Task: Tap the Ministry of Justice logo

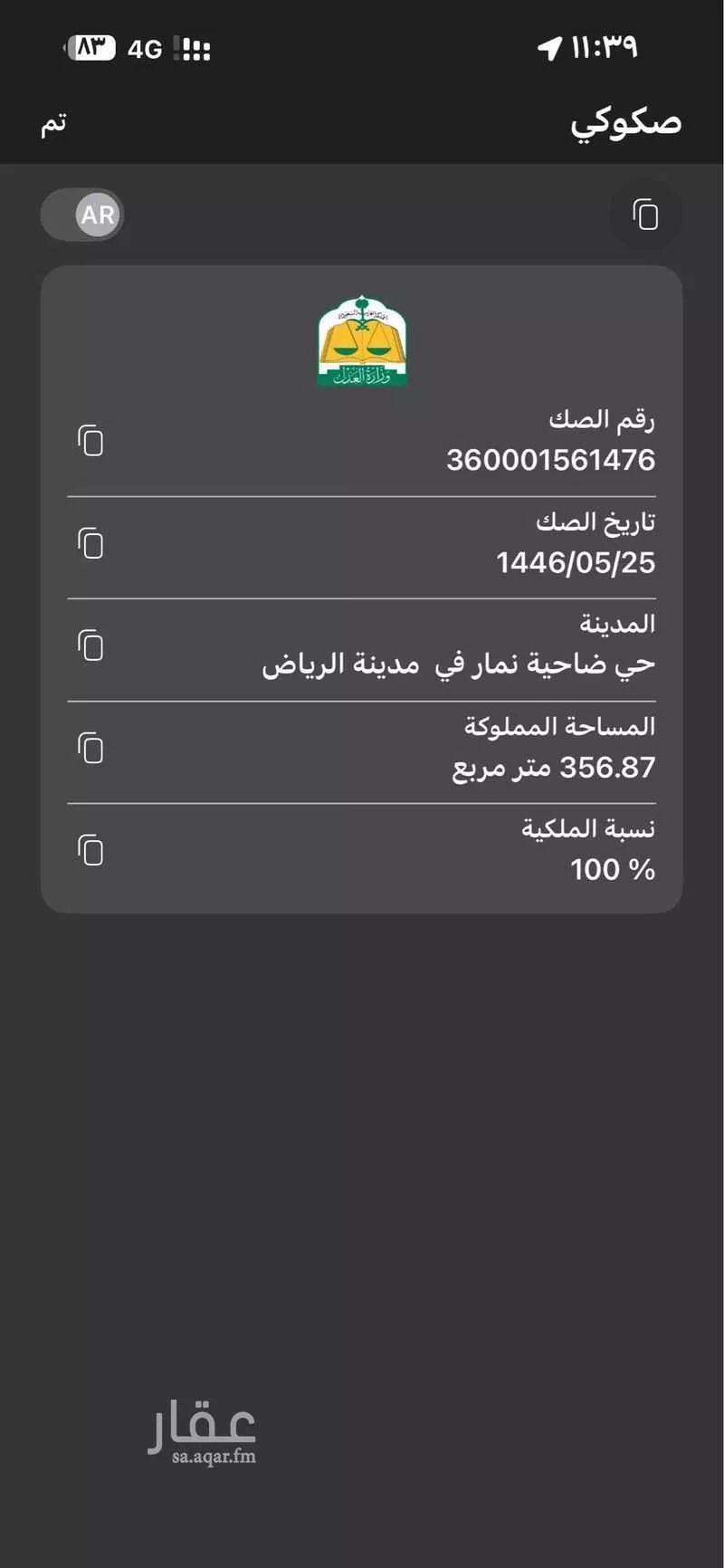Action: point(361,339)
